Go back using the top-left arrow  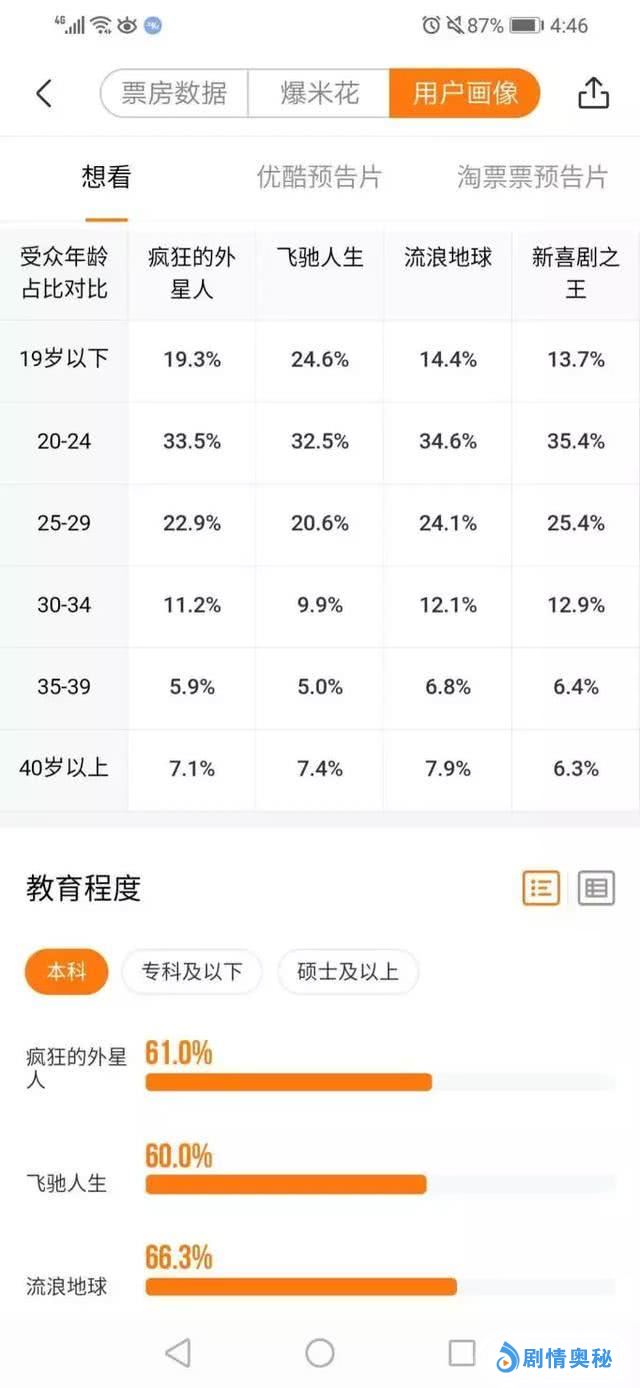(x=43, y=94)
